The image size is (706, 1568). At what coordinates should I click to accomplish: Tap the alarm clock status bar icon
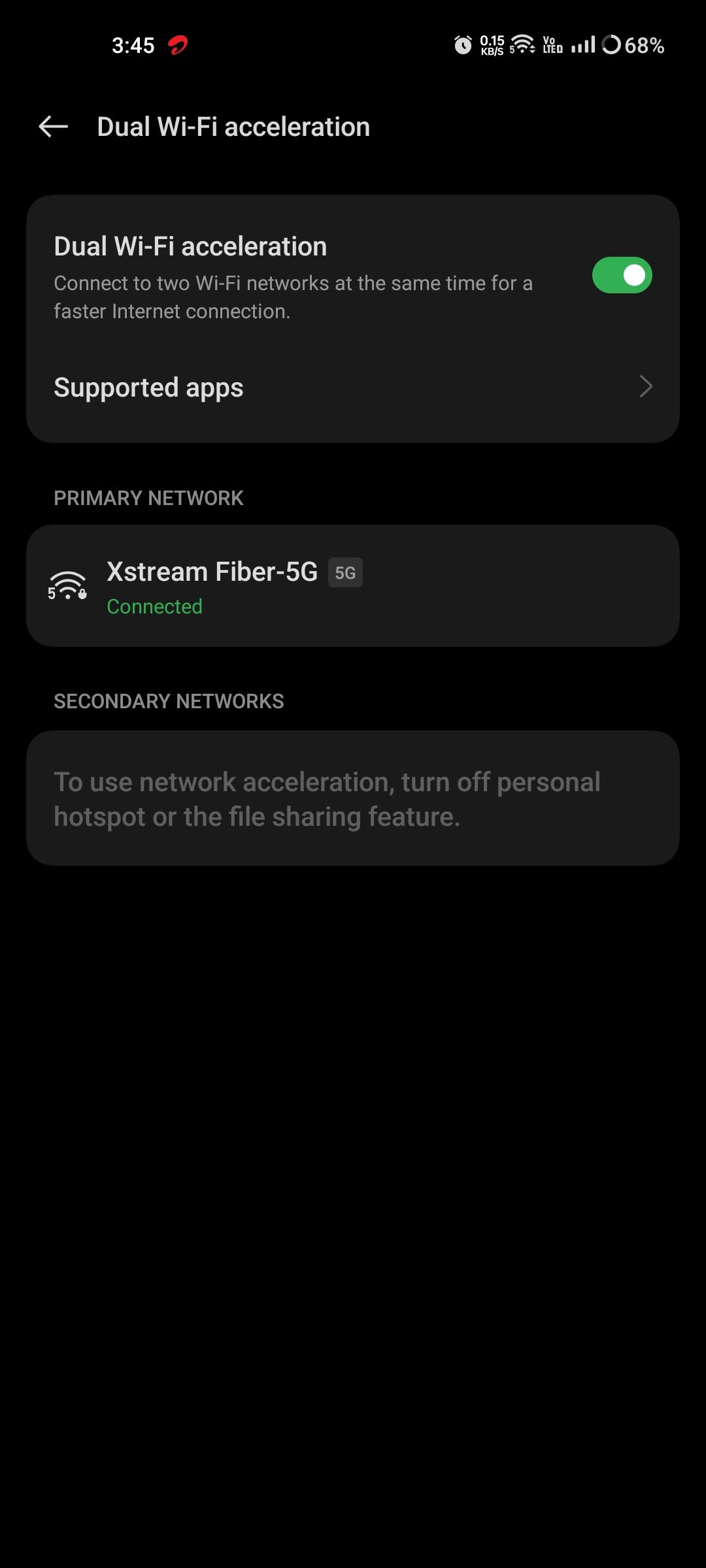click(462, 44)
